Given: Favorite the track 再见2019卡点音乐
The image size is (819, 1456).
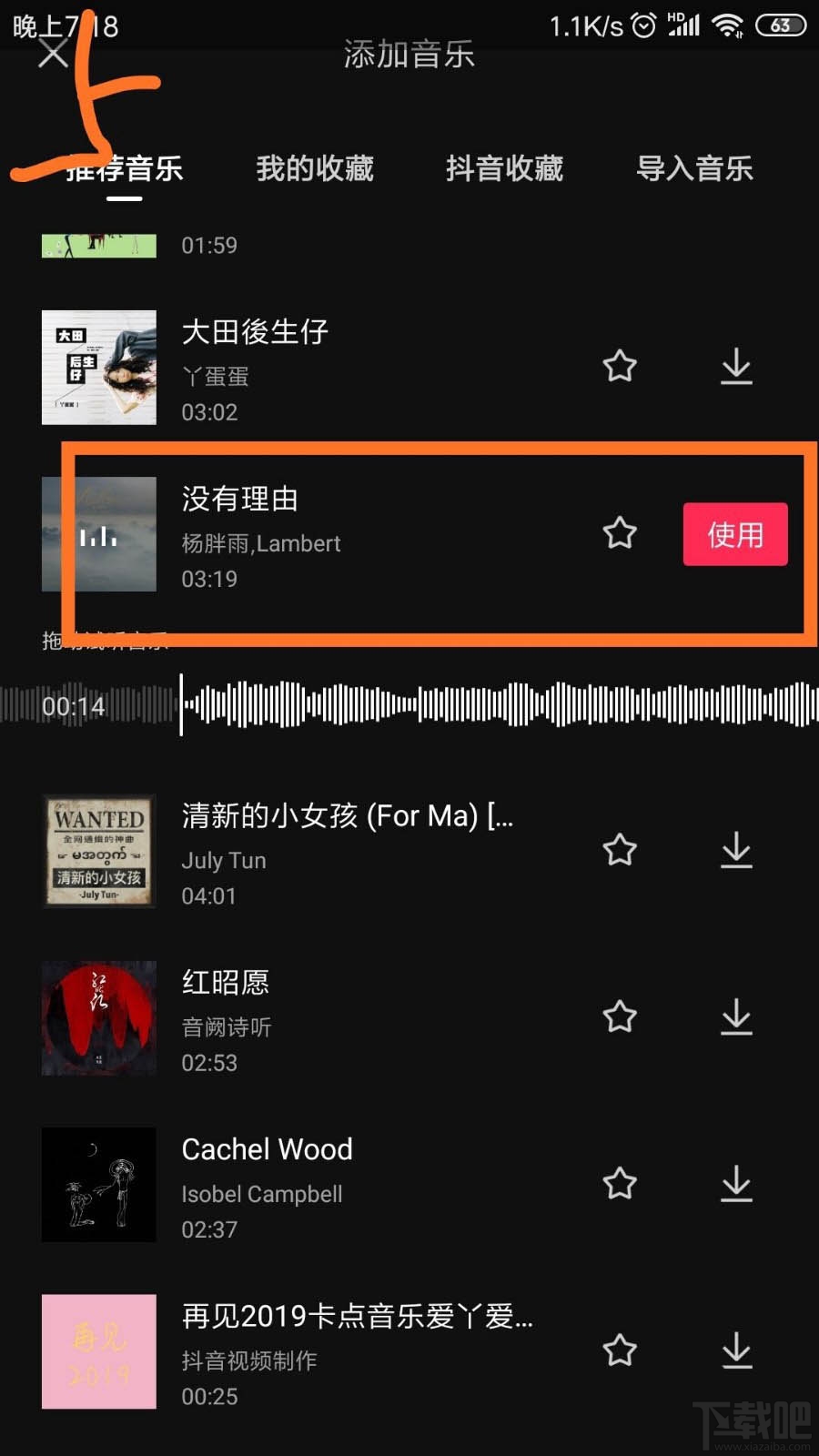Looking at the screenshot, I should coord(620,1351).
